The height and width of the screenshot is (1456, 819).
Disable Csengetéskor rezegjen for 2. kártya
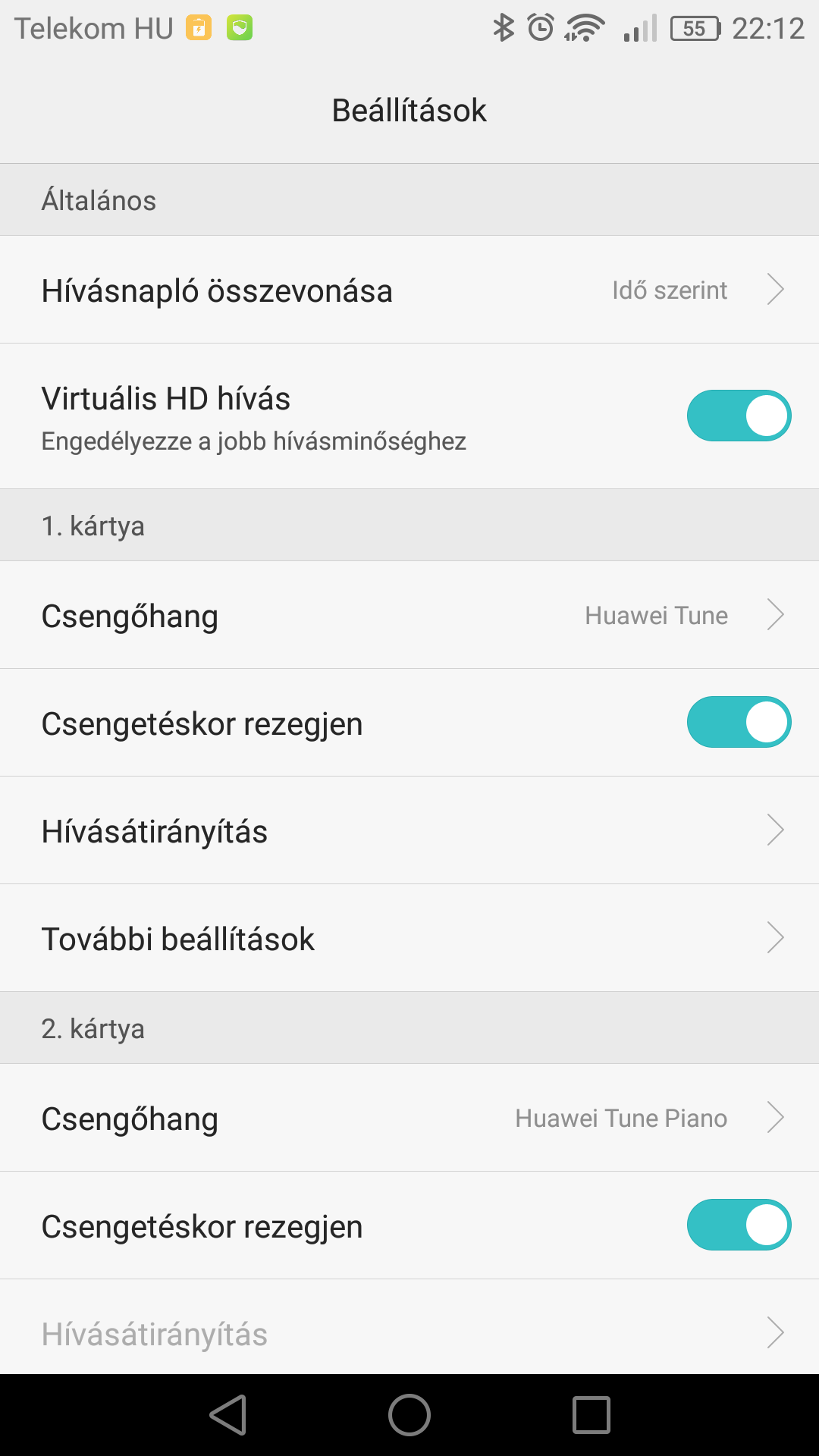(739, 1225)
